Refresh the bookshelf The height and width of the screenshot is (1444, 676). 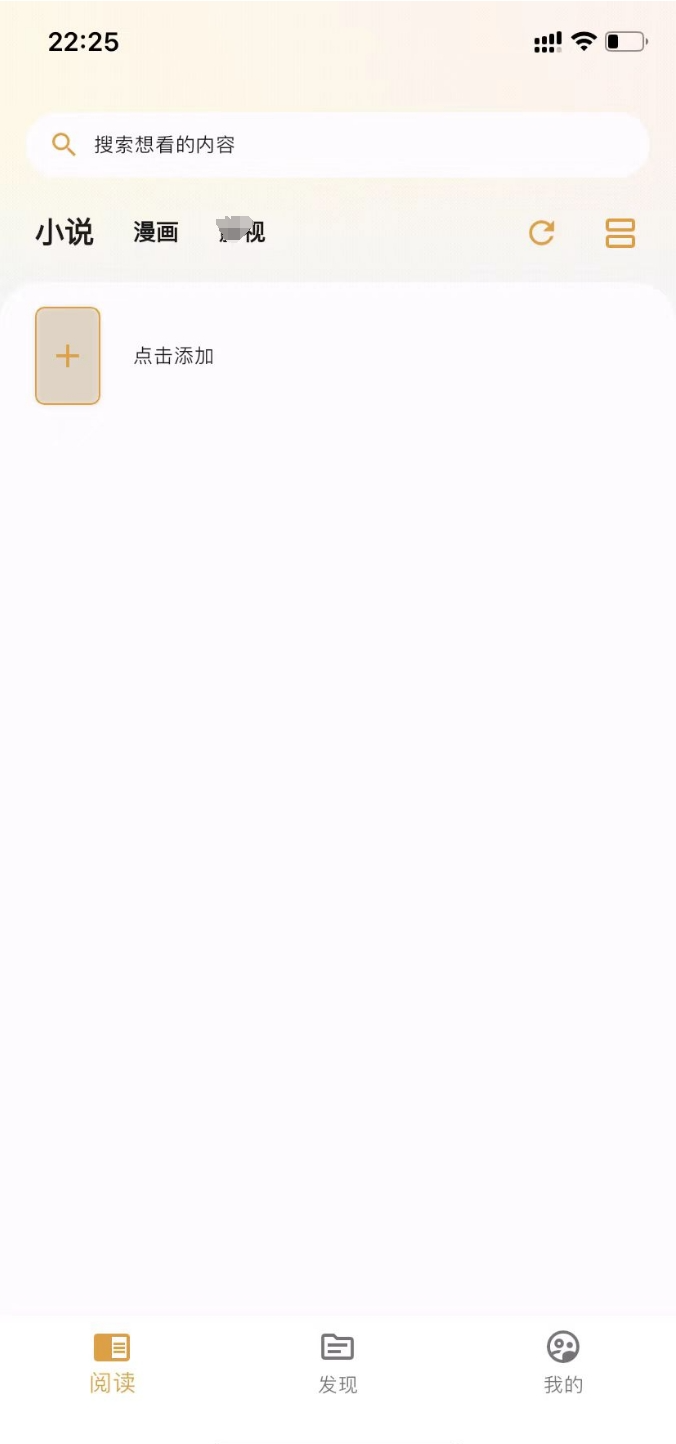542,233
